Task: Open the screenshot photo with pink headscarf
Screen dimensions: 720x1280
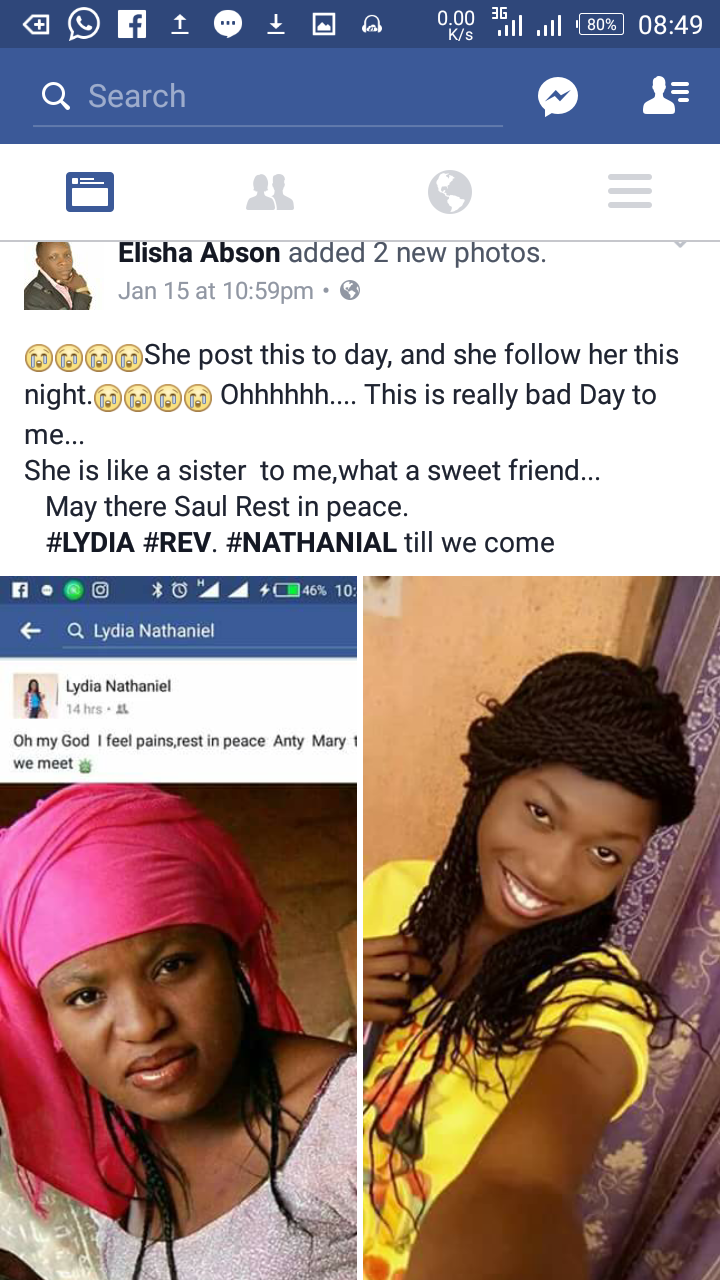Action: [178, 928]
